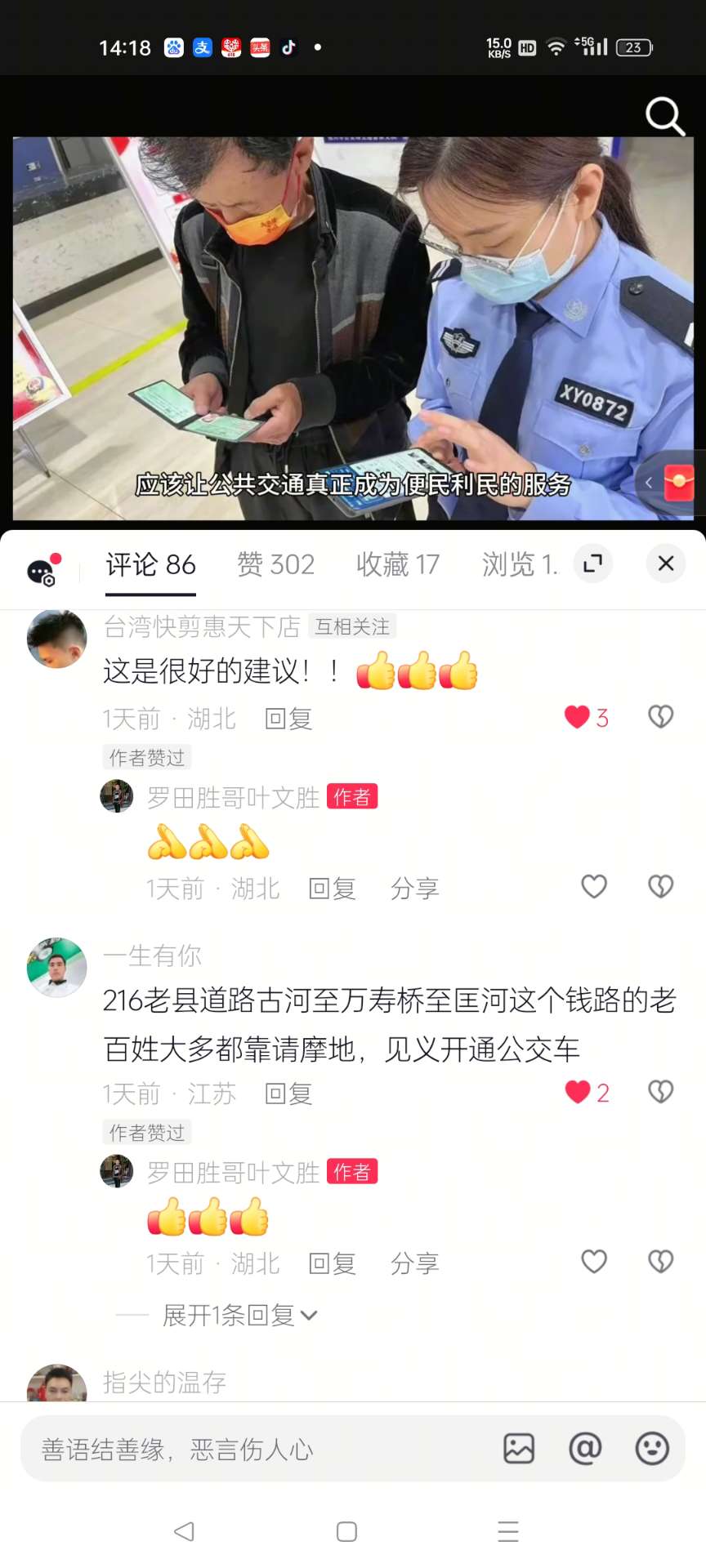
Task: Mention someone with the @ icon
Action: (585, 1449)
